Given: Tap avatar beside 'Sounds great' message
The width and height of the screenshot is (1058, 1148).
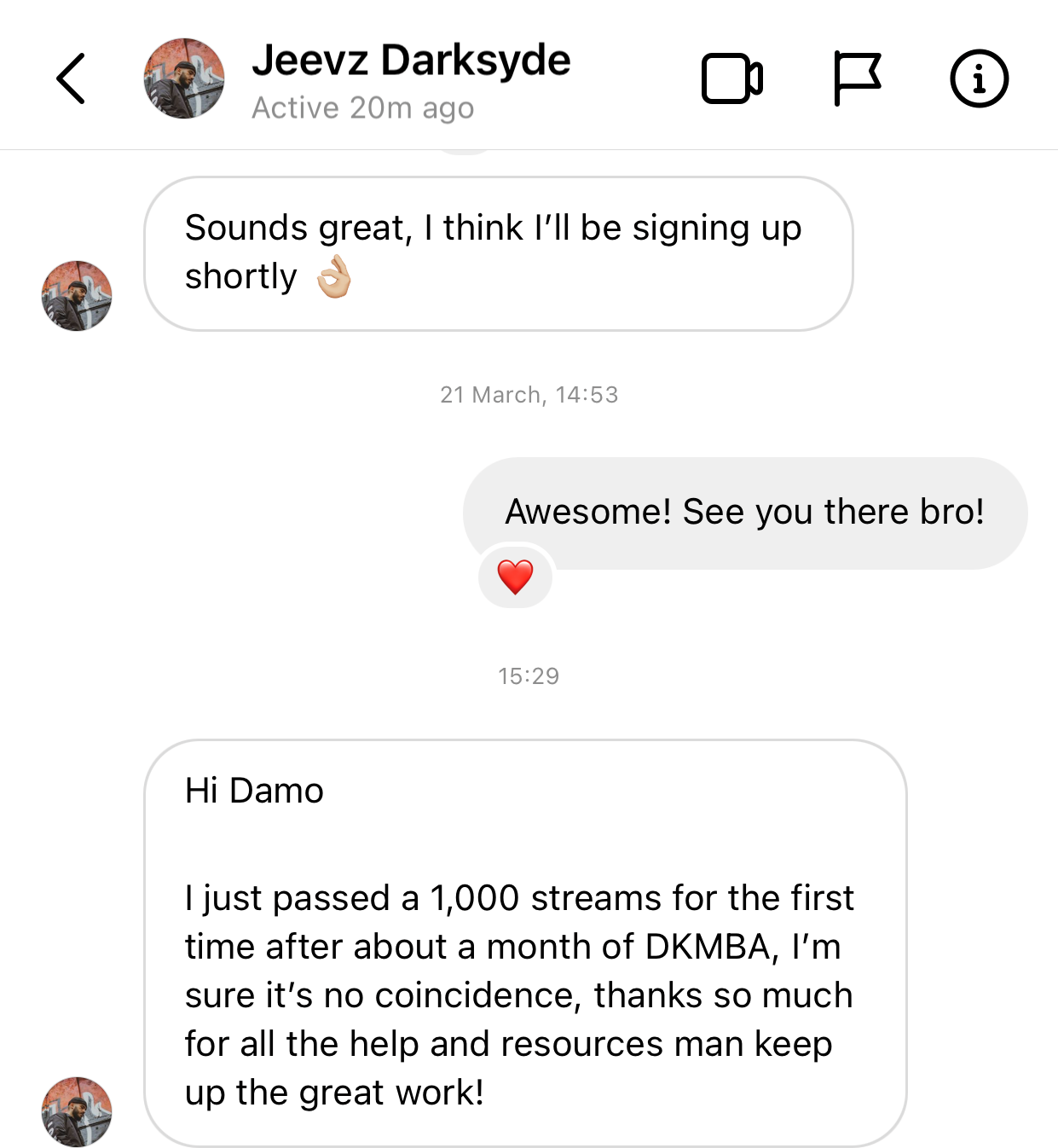Looking at the screenshot, I should click(x=77, y=296).
